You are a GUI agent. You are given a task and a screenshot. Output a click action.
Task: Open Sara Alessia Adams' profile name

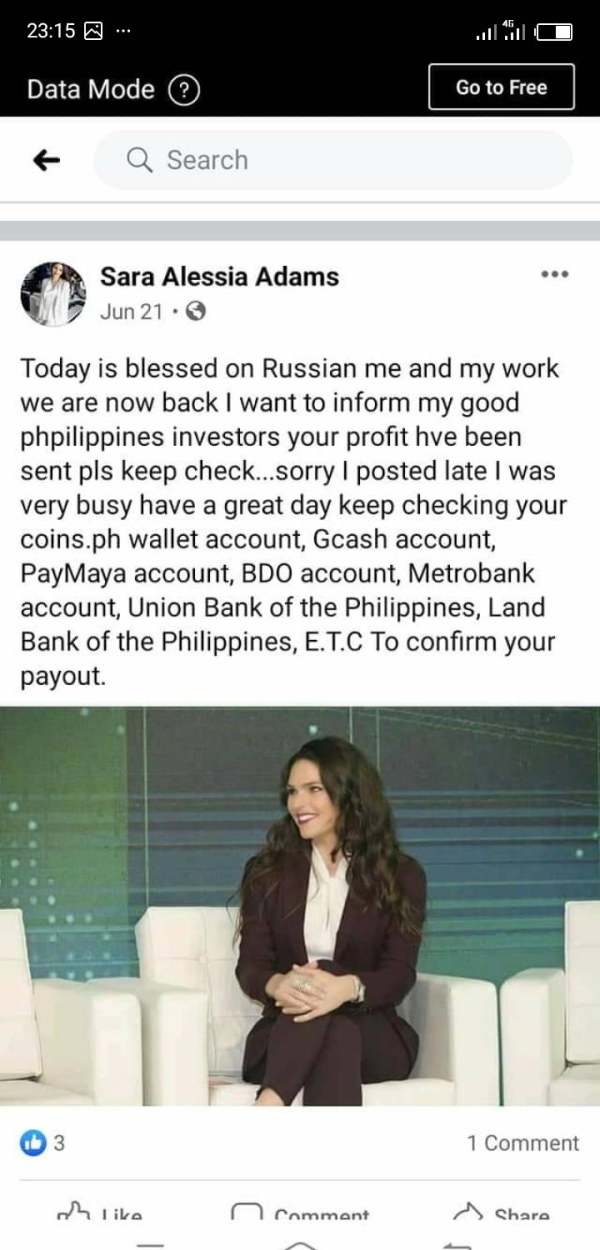[x=220, y=277]
